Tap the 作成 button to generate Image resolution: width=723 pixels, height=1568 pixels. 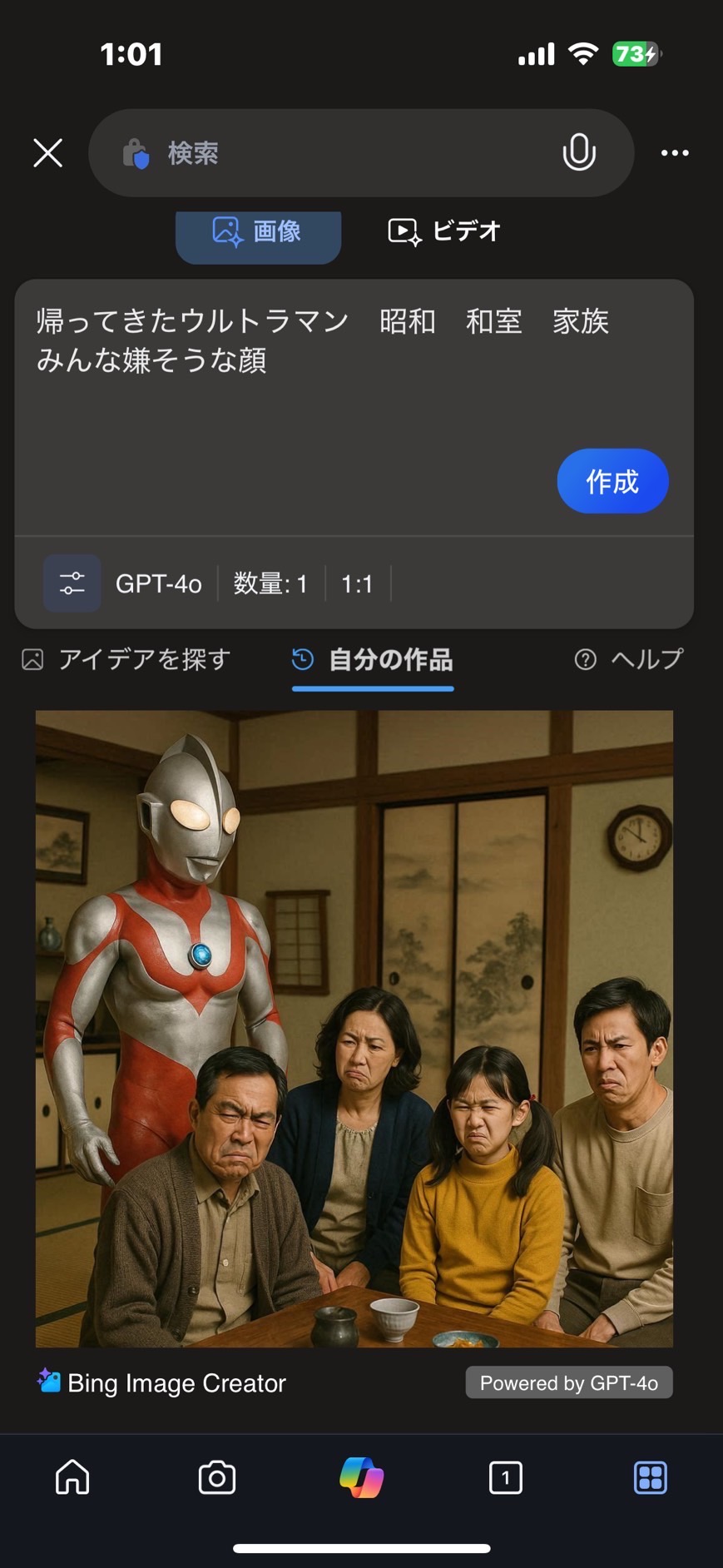point(612,481)
